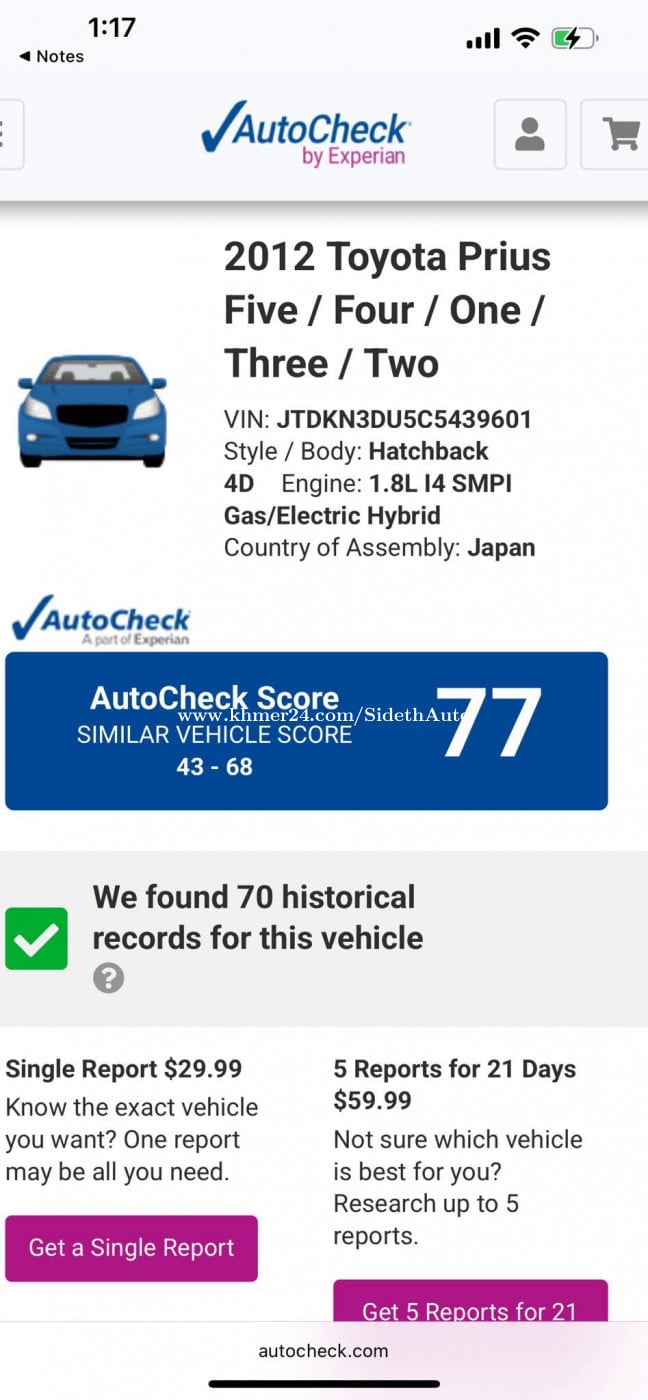
Task: Choose Get 5 Reports for 21 Days
Action: coord(470,1304)
